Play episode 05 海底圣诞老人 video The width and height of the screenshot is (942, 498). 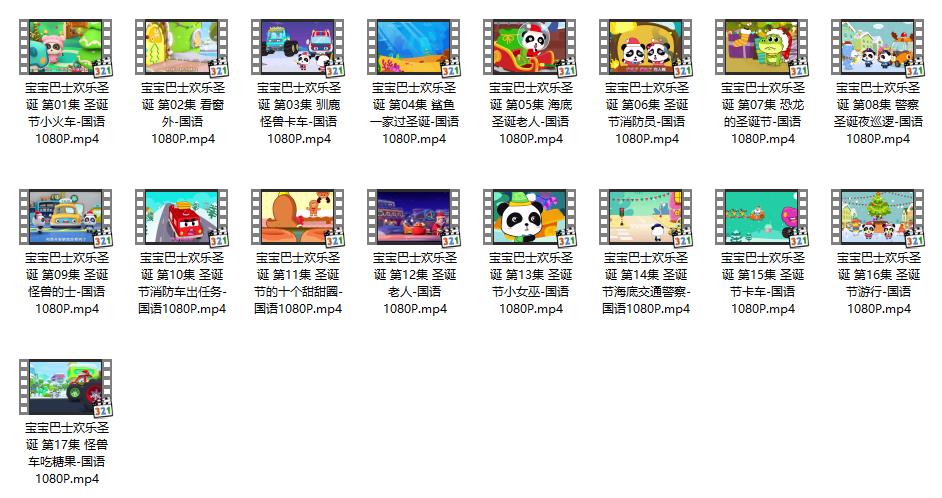coord(529,48)
